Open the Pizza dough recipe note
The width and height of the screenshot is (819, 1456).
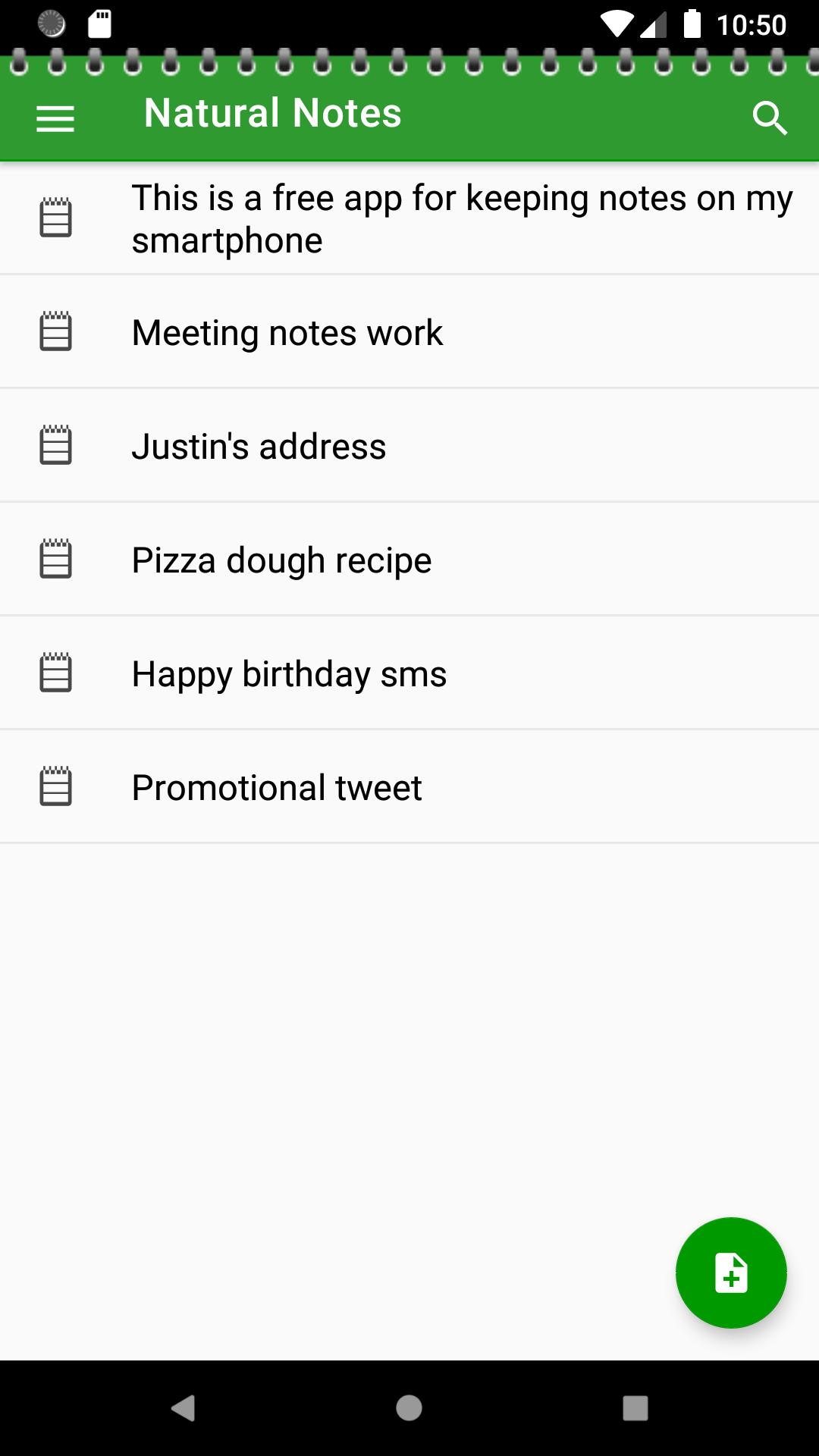[x=282, y=560]
